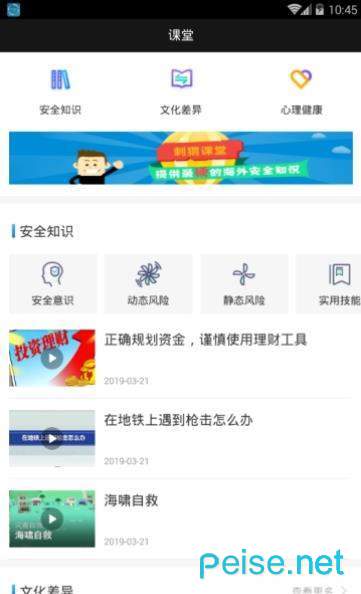View more in the 文化差异 section

click(x=319, y=589)
